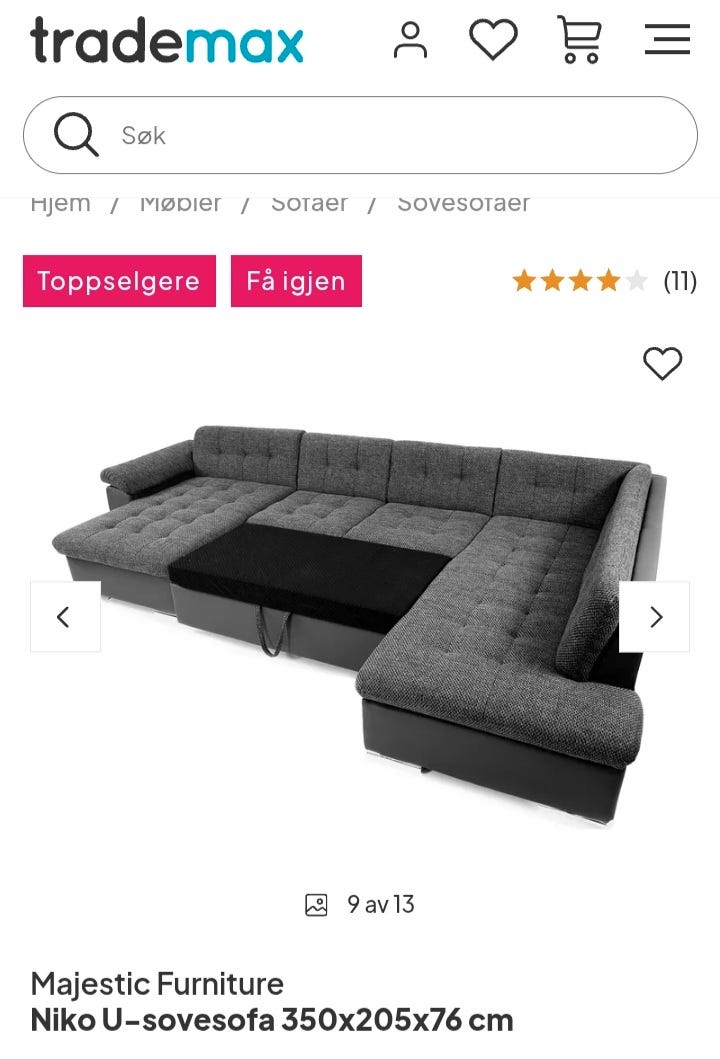Click the grey fifth rating star
This screenshot has height=1059, width=720.
pos(636,282)
